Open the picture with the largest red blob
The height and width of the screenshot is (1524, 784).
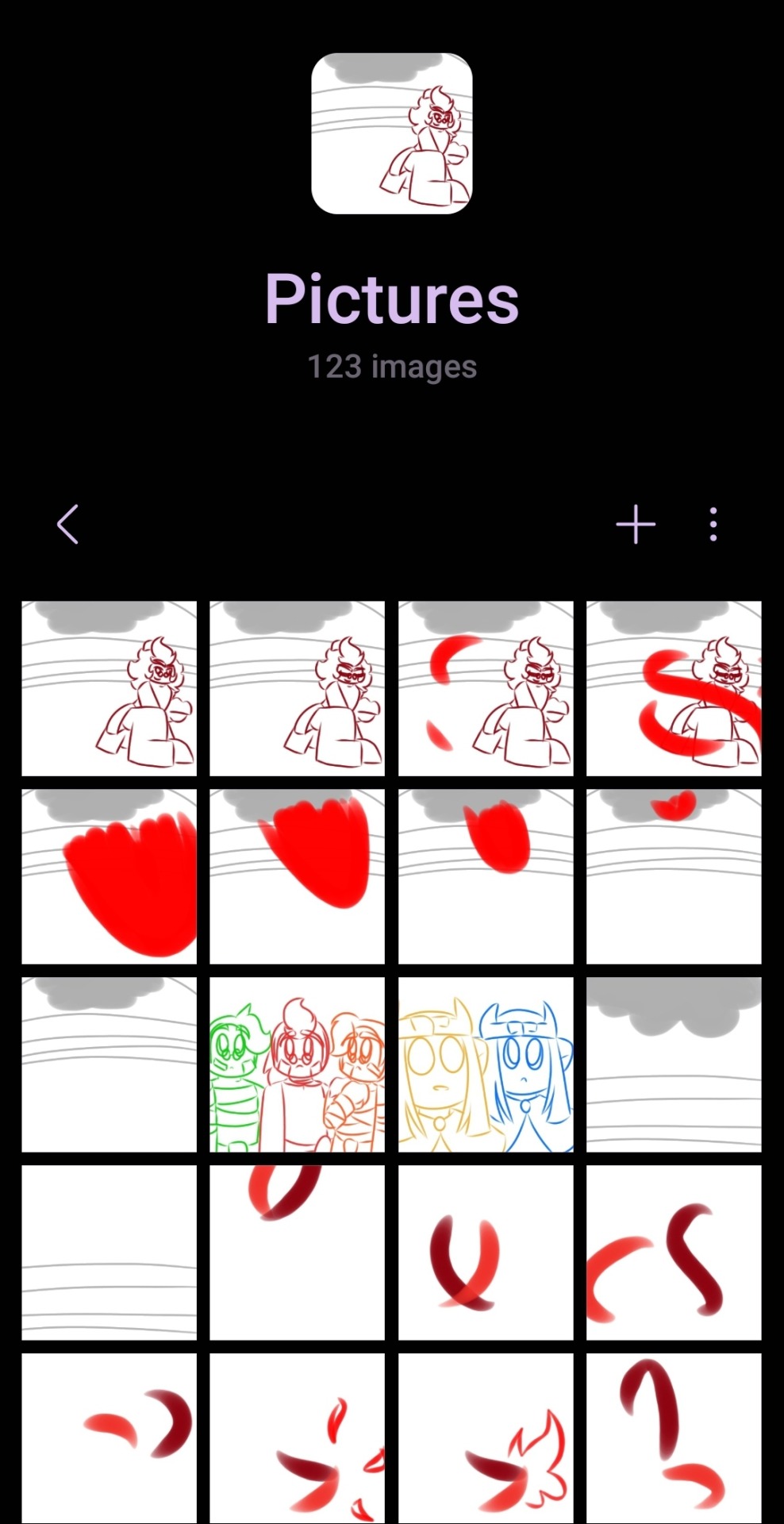pyautogui.click(x=110, y=876)
